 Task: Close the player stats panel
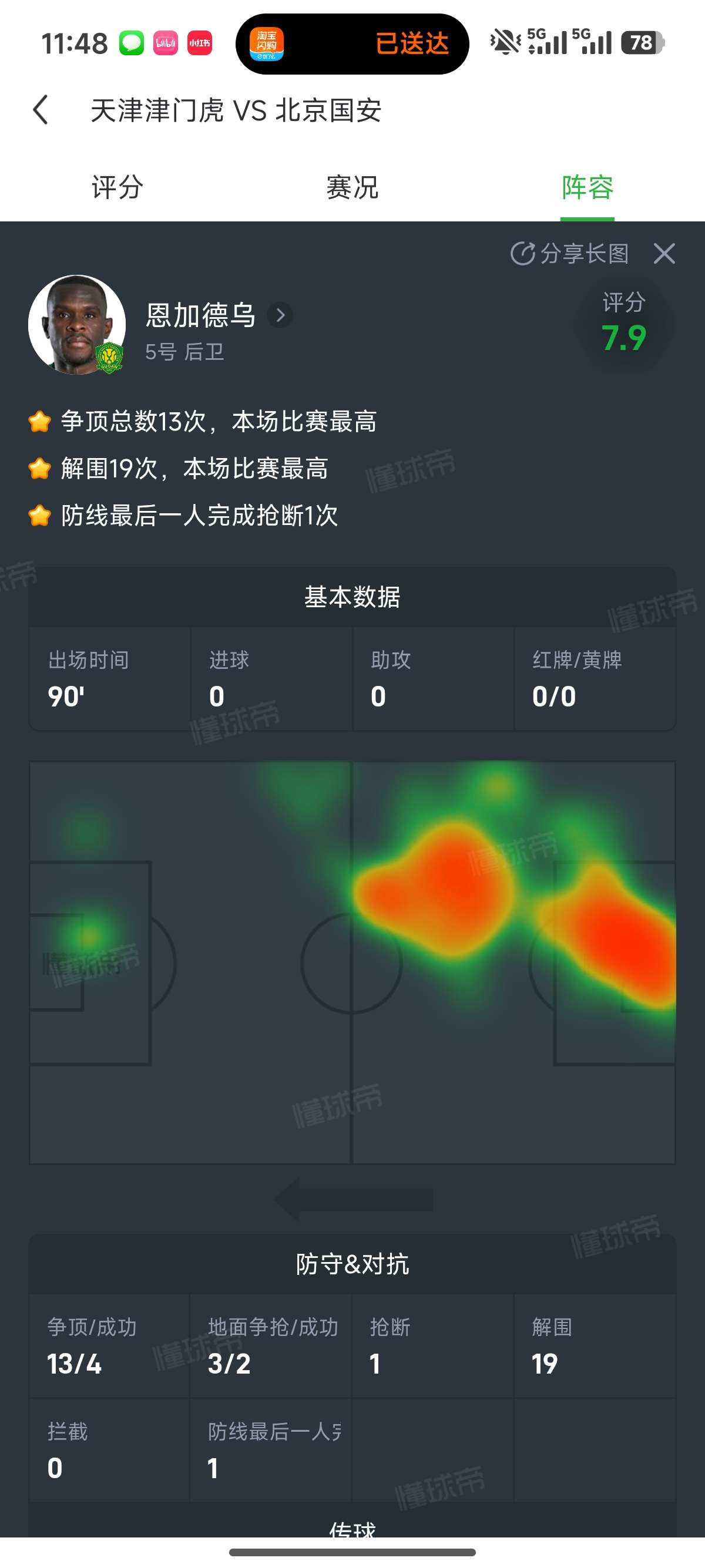pyautogui.click(x=664, y=253)
